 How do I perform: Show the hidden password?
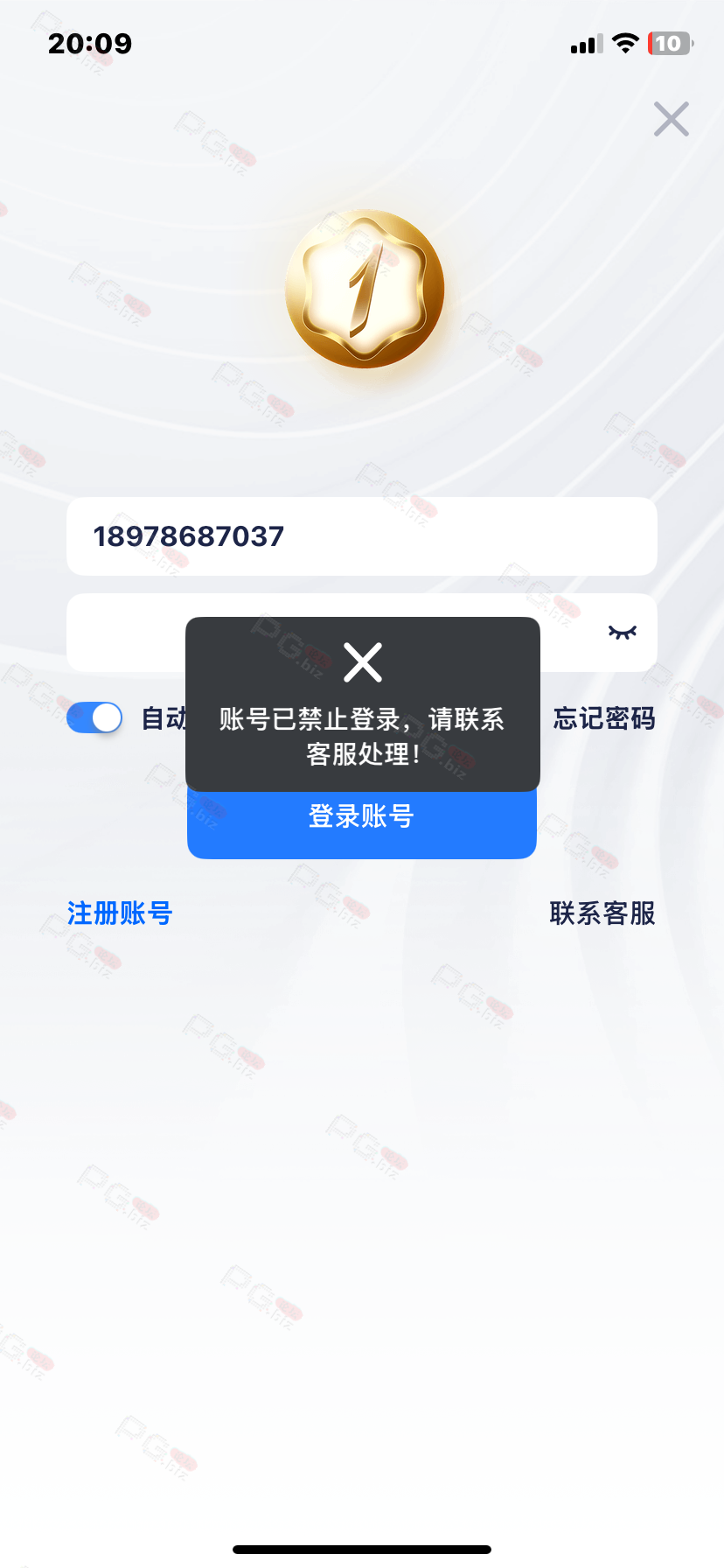[623, 632]
